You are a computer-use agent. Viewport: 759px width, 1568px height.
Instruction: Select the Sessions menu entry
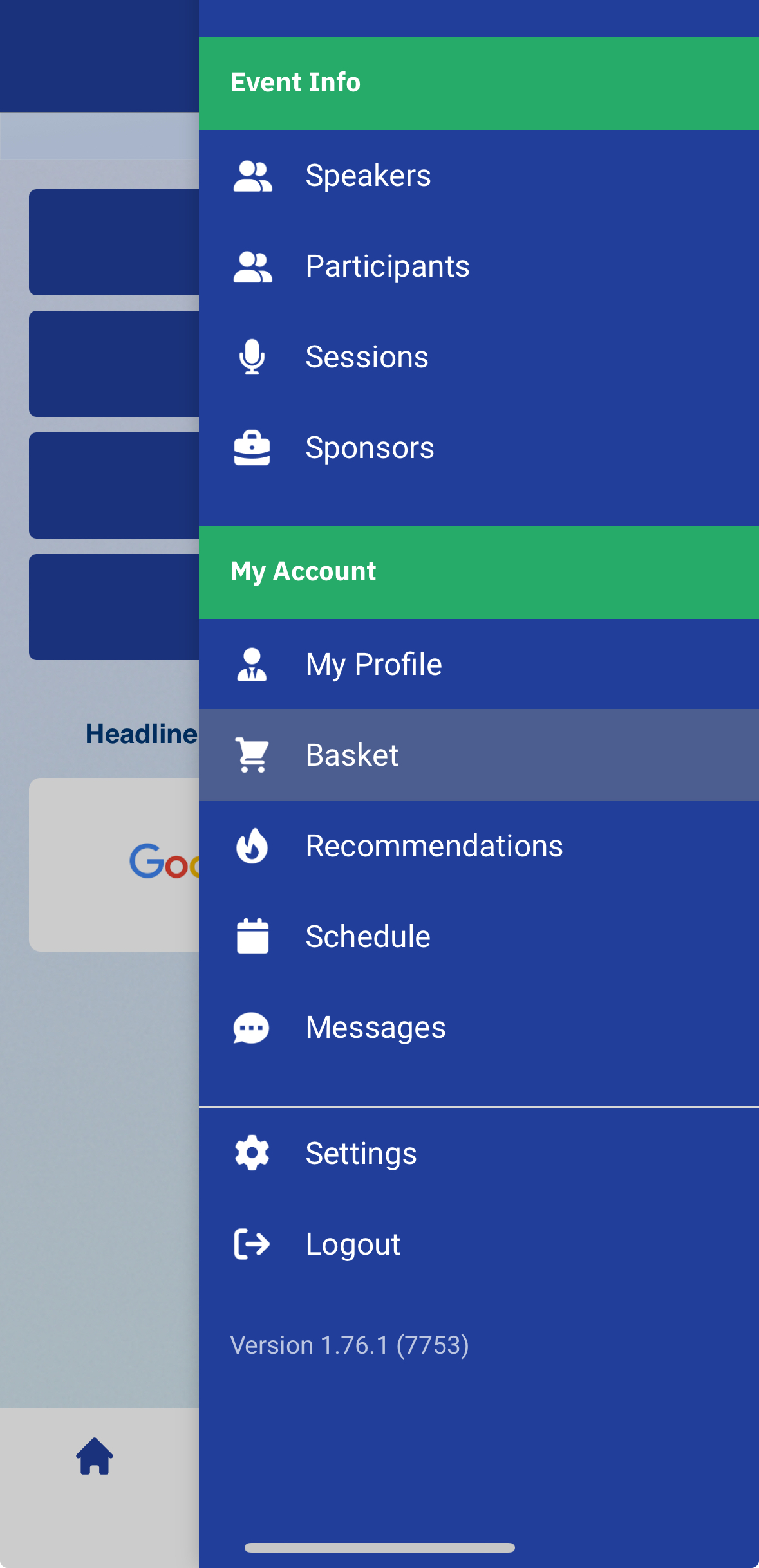366,356
